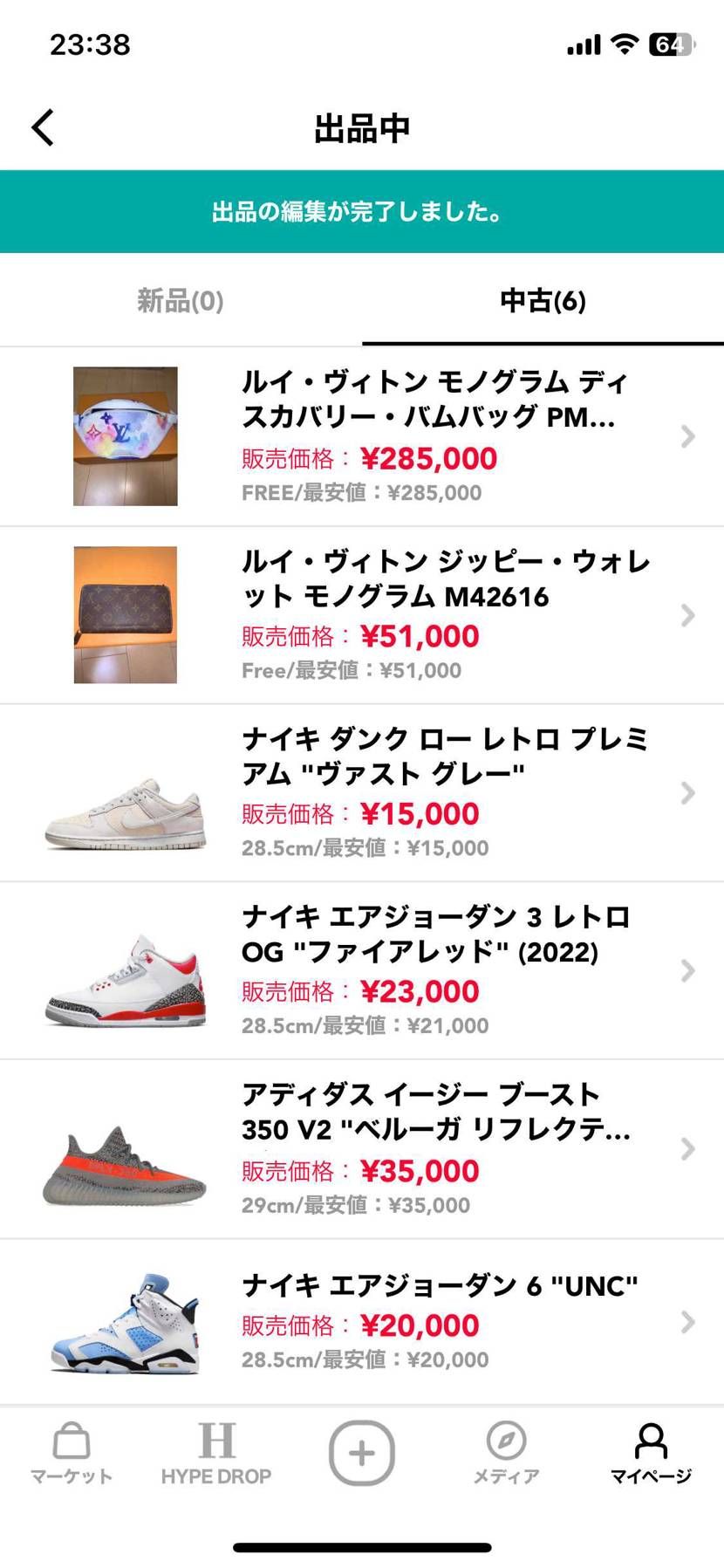The width and height of the screenshot is (724, 1568).
Task: Tap the ¥285,000 sale price
Action: click(x=429, y=457)
